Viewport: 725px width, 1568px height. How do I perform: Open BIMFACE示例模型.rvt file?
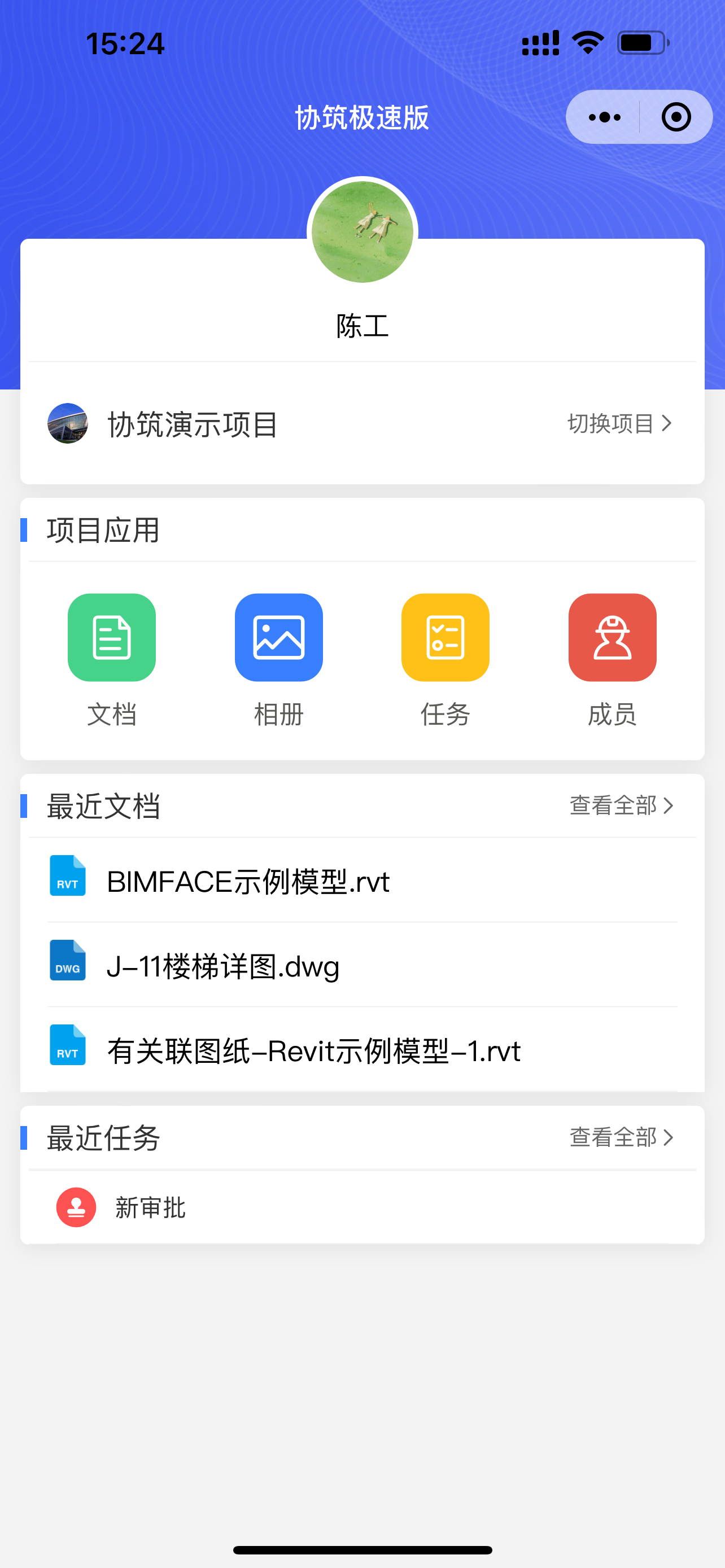click(248, 881)
